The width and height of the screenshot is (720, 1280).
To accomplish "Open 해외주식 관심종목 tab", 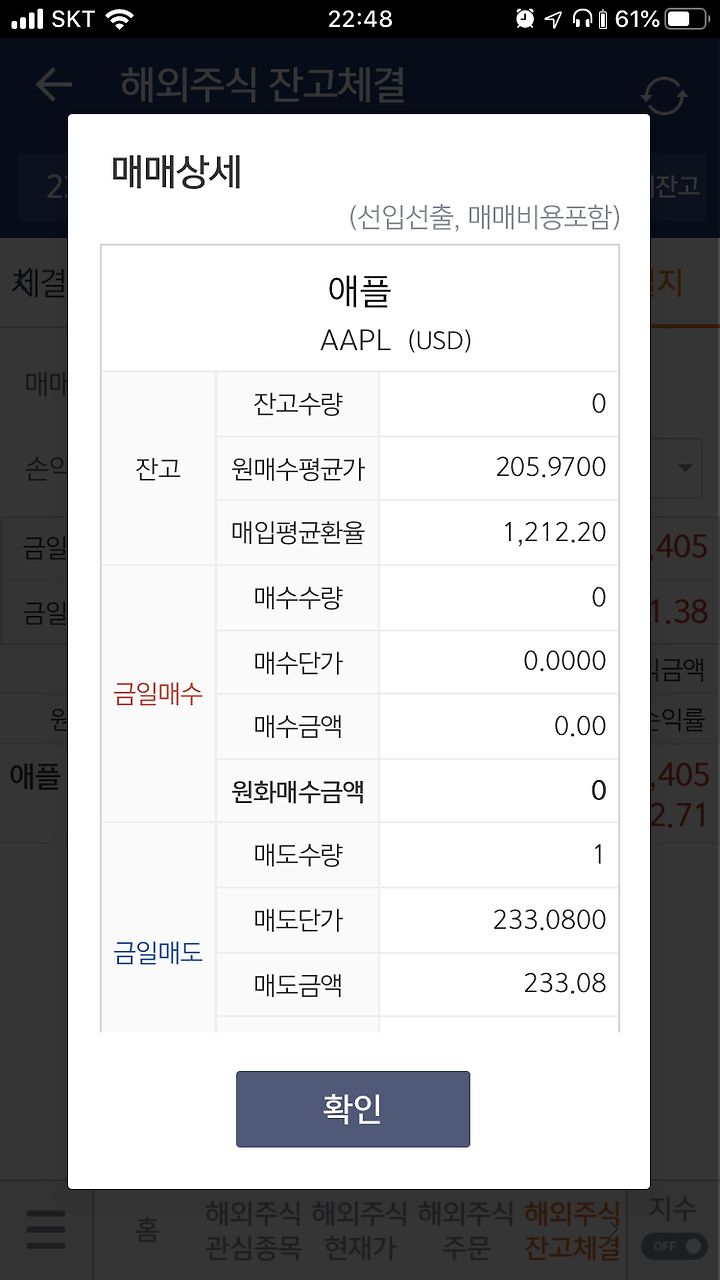I will (x=253, y=1231).
